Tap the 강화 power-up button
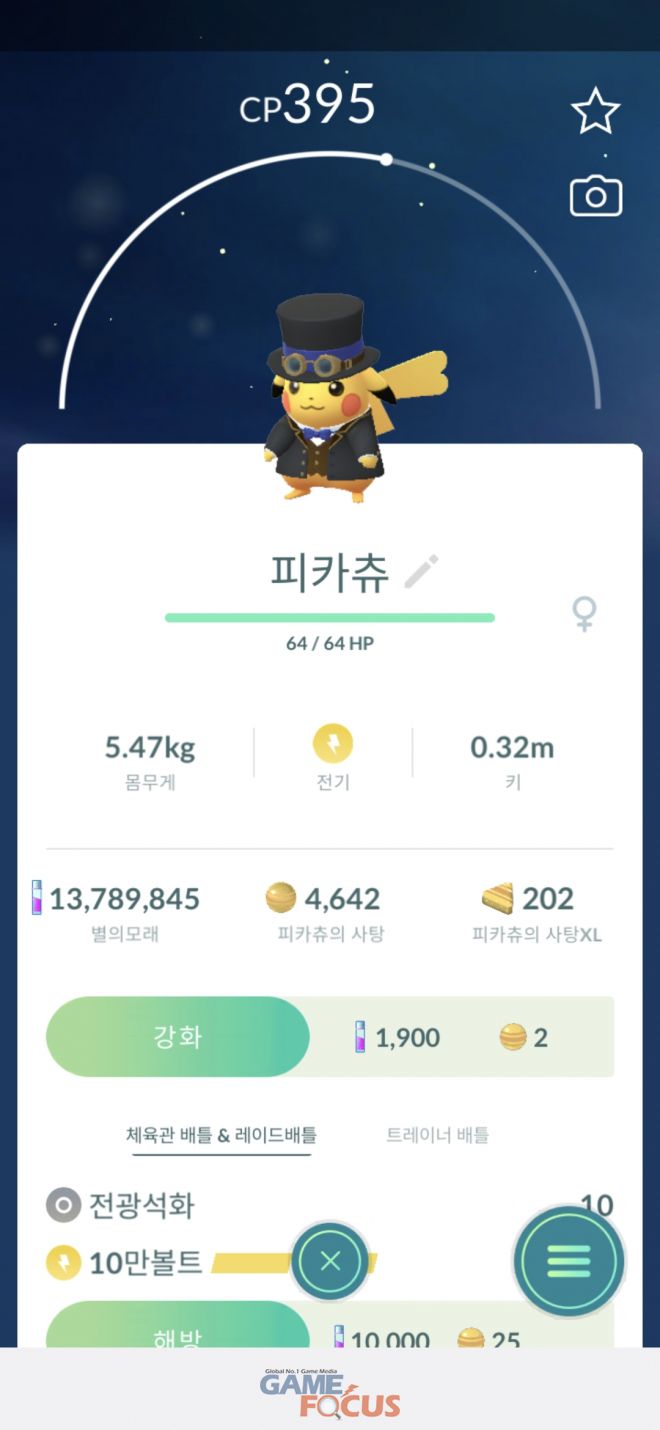This screenshot has height=1430, width=660. (x=178, y=1037)
